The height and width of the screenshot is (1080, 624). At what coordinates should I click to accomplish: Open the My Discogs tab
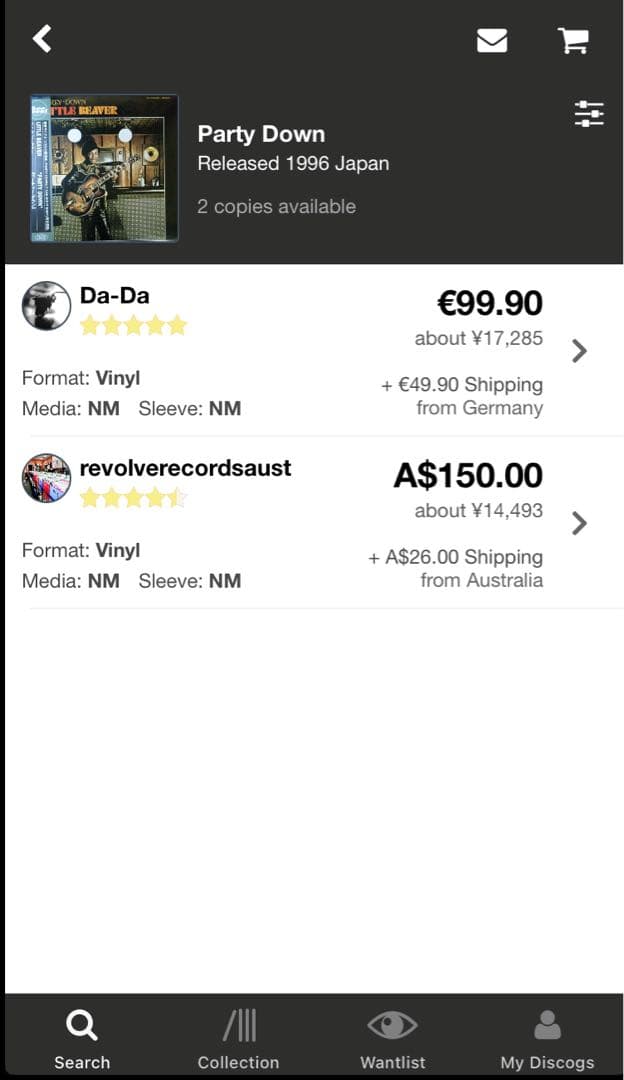point(547,1039)
